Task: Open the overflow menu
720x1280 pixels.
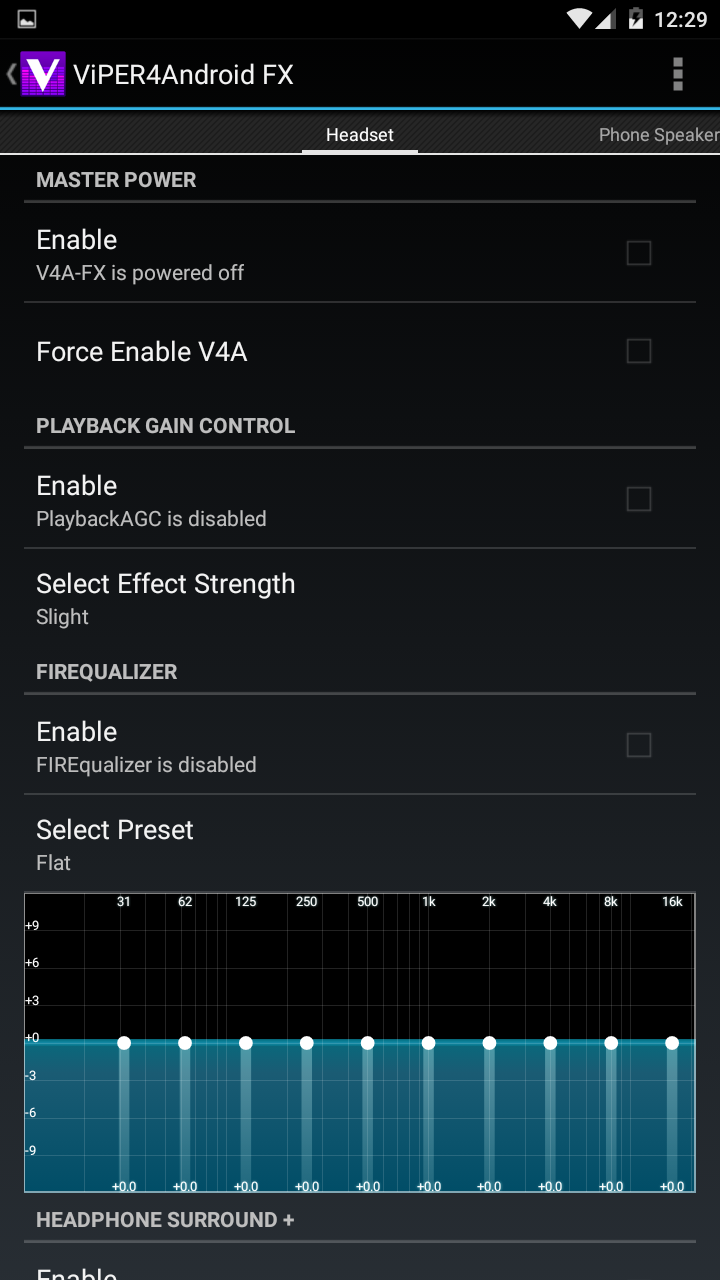Action: click(x=678, y=74)
